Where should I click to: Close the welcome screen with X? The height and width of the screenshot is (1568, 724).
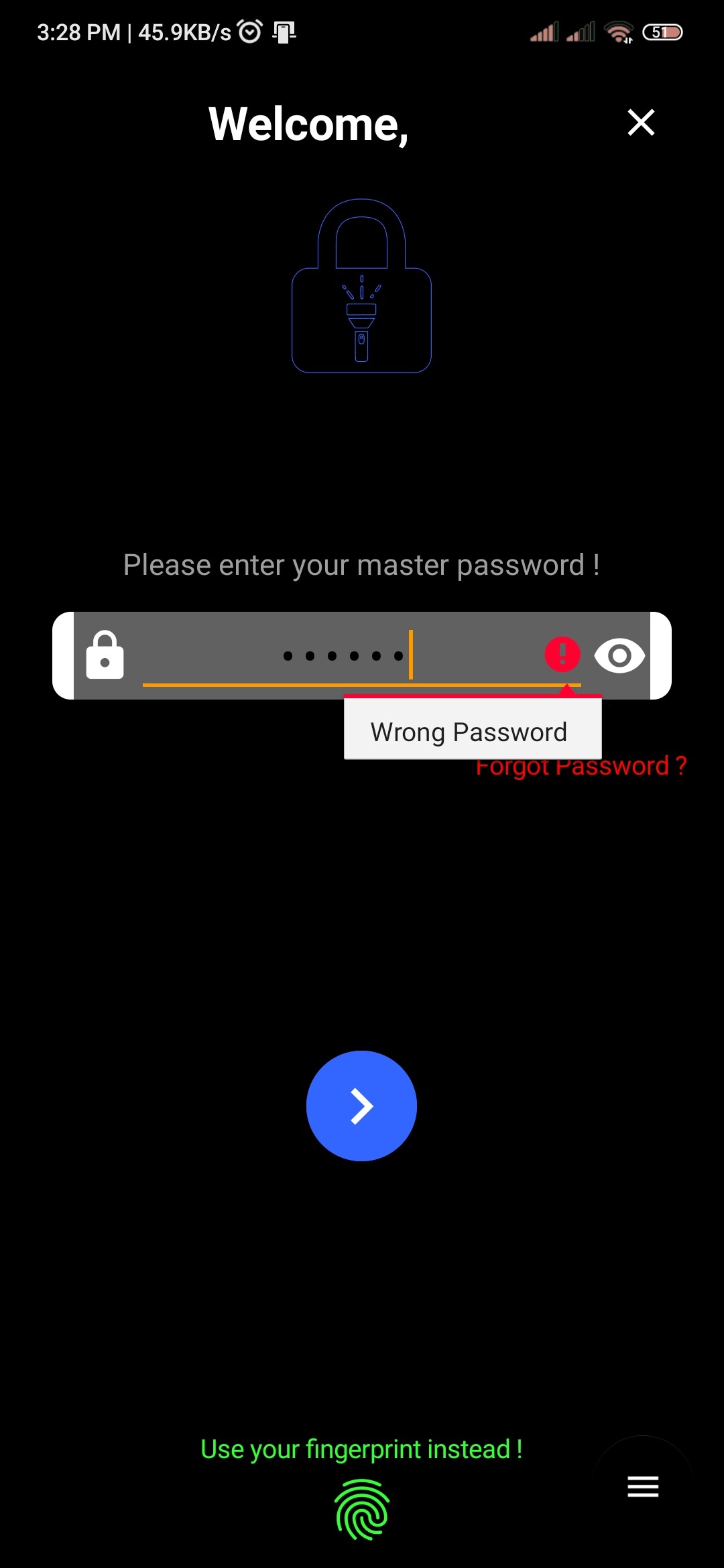click(x=641, y=123)
